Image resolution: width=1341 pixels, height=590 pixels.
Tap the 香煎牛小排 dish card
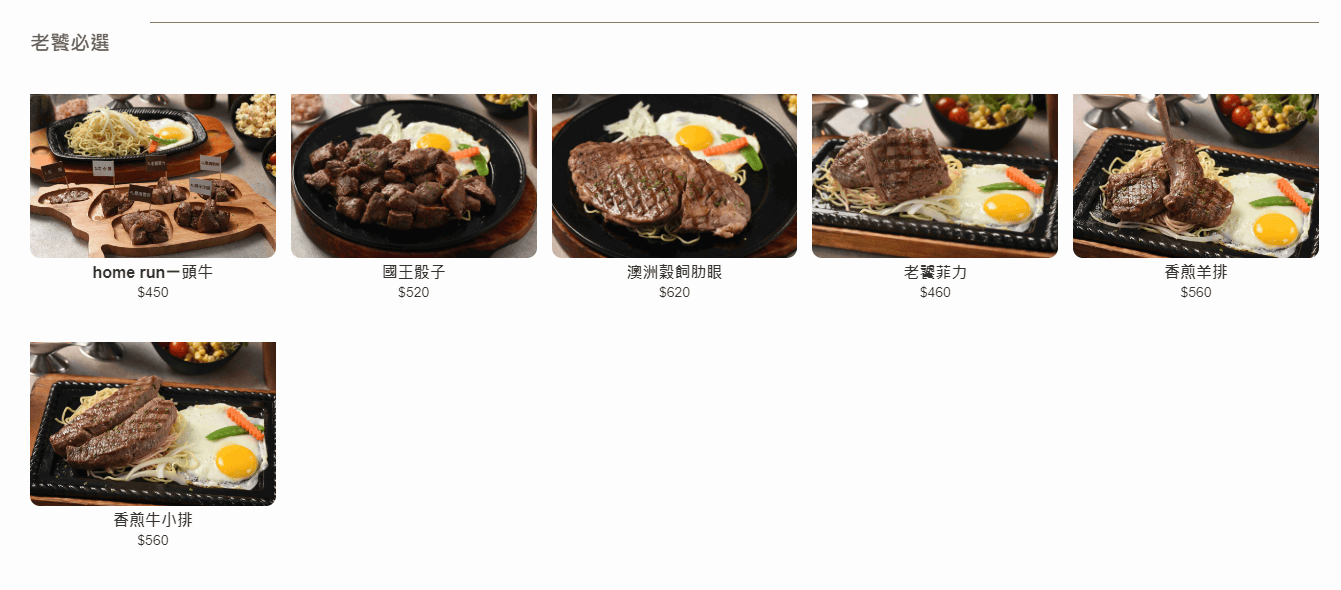click(x=153, y=424)
